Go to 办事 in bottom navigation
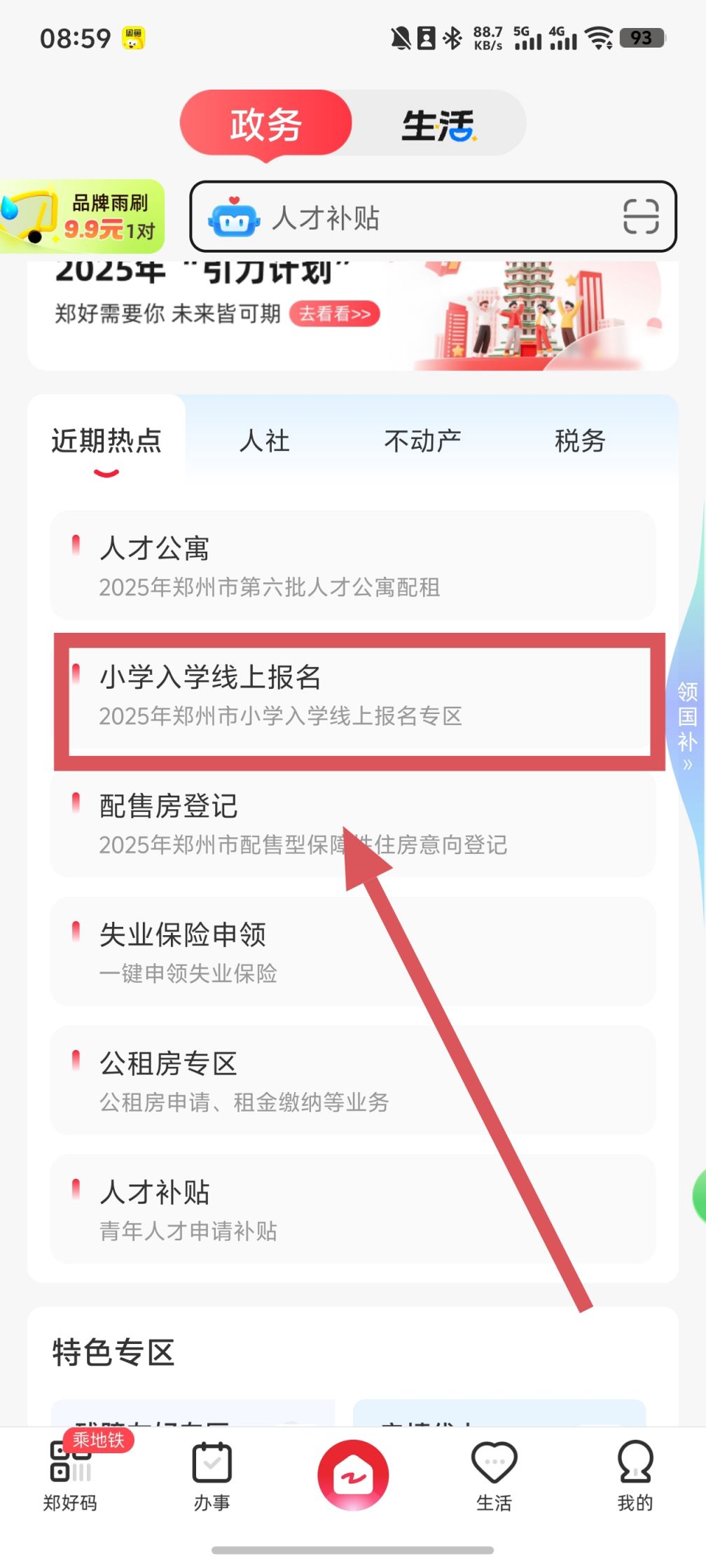Viewport: 706px width, 1568px height. coord(212,1475)
